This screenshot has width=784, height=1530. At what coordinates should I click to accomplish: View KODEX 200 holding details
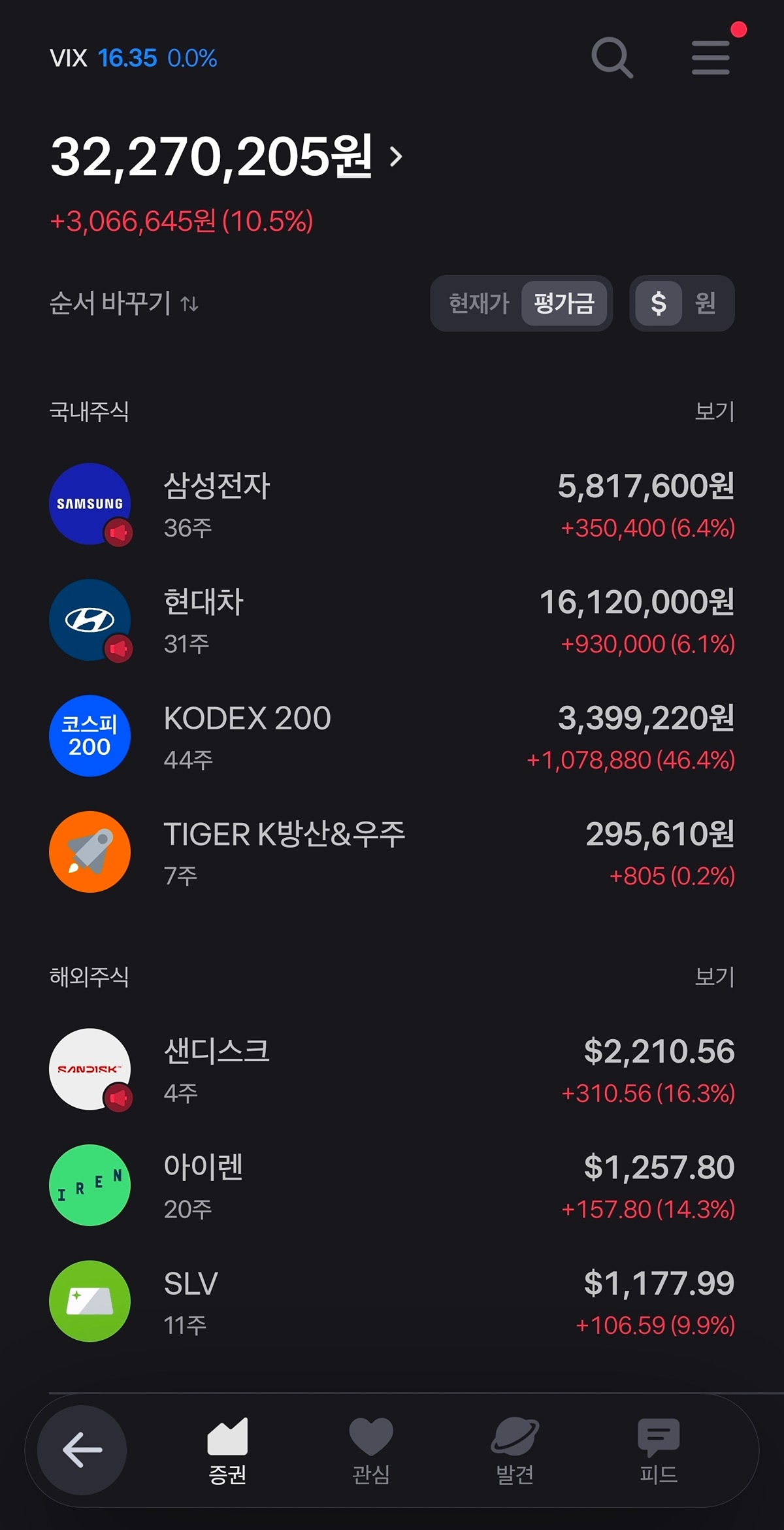pyautogui.click(x=392, y=736)
